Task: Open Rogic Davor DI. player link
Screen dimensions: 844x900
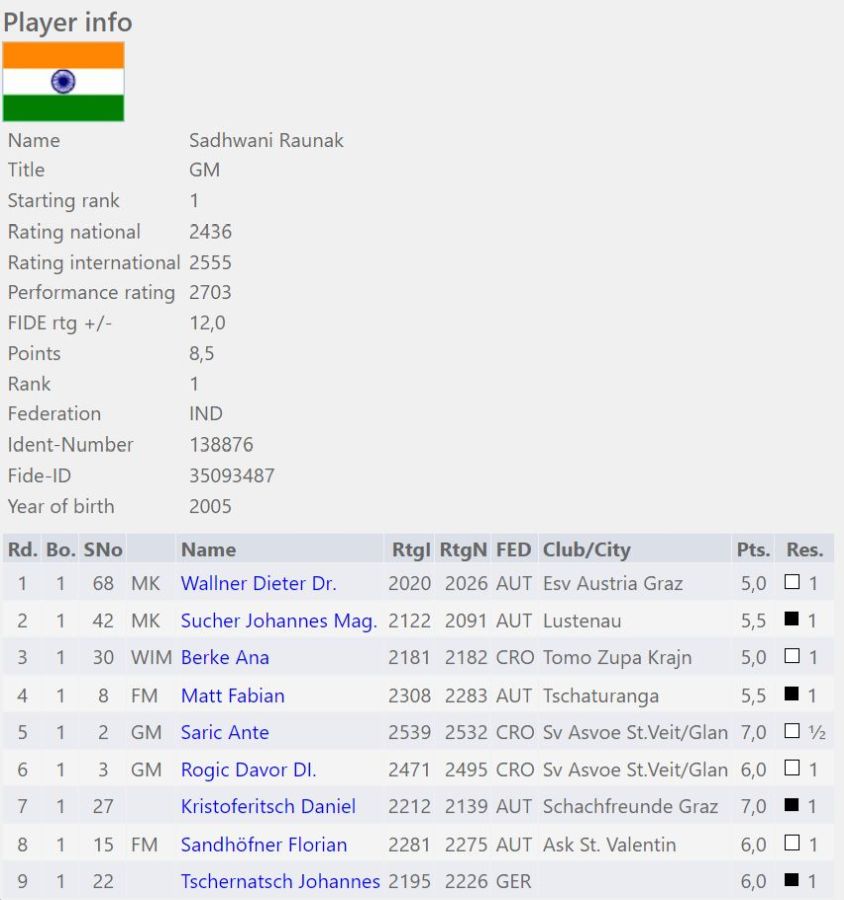Action: point(248,770)
